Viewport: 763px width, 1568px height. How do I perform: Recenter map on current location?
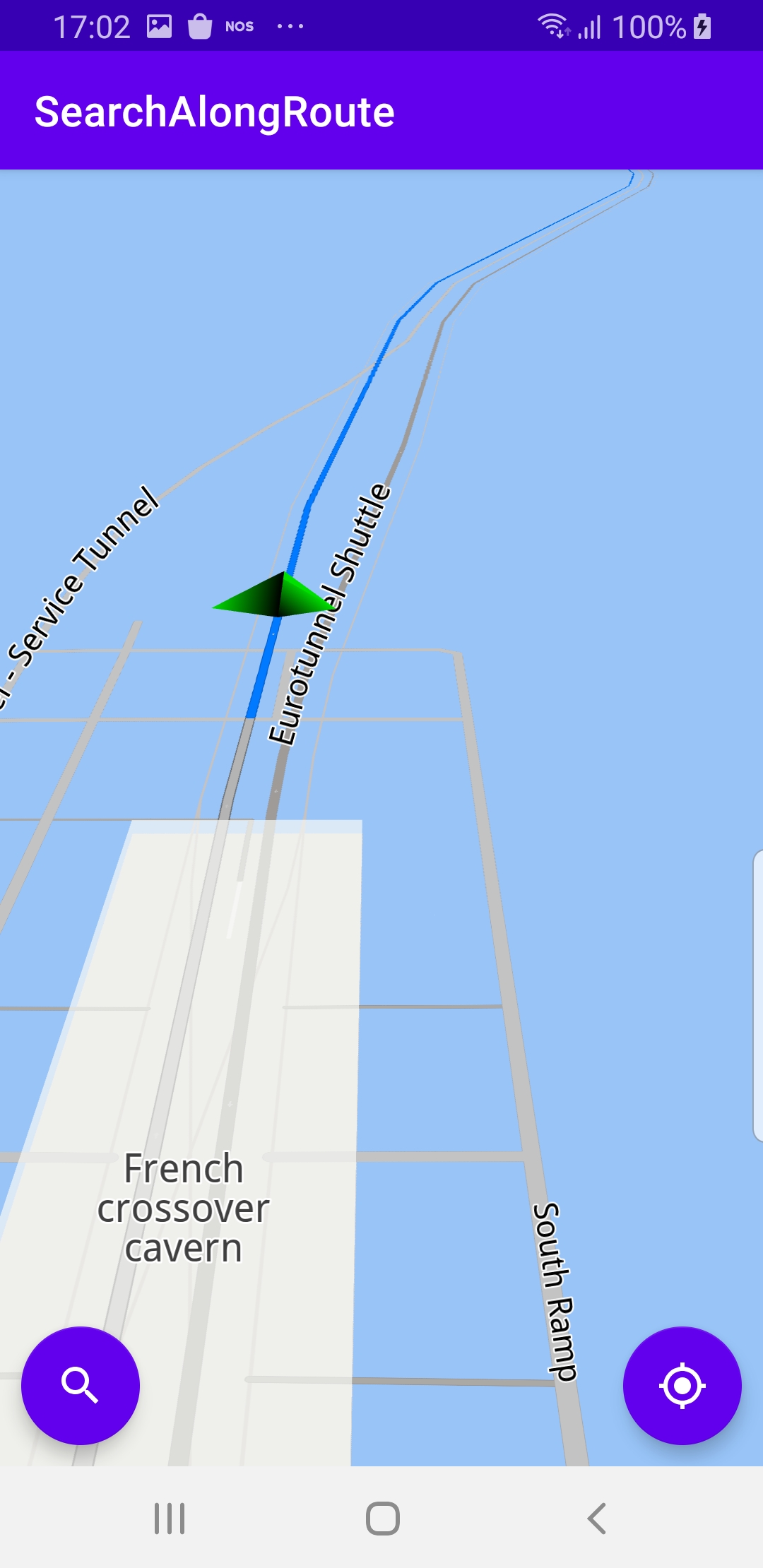point(682,1385)
